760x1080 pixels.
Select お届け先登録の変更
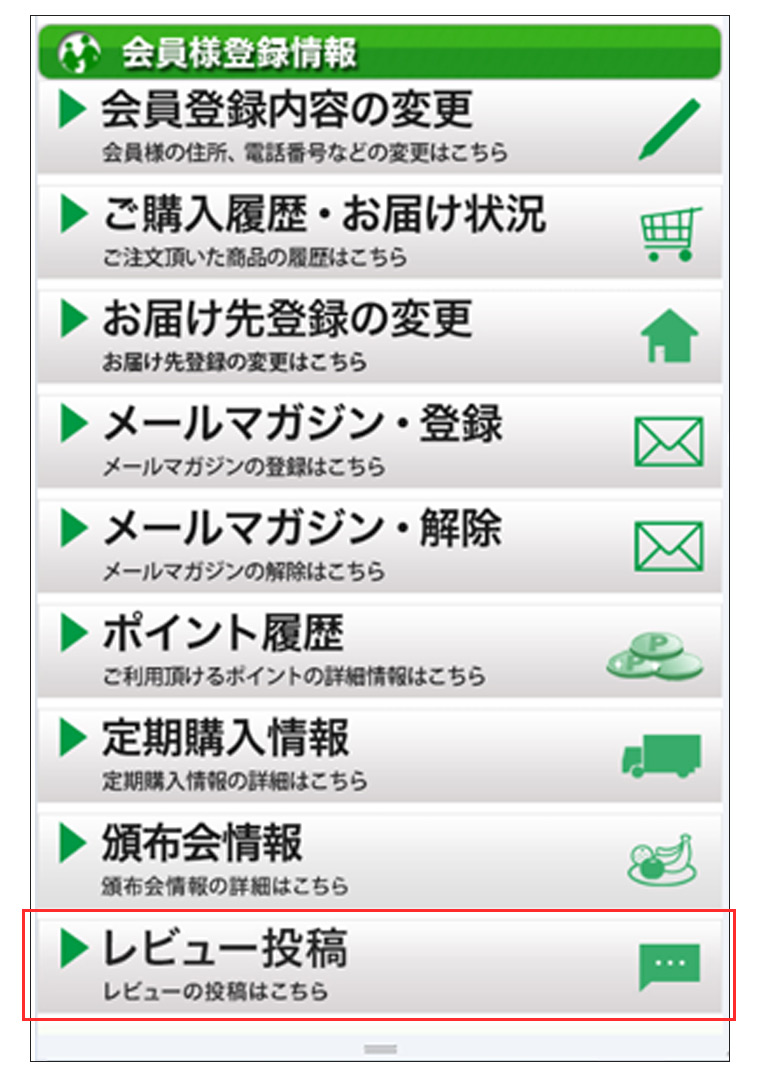click(x=378, y=336)
